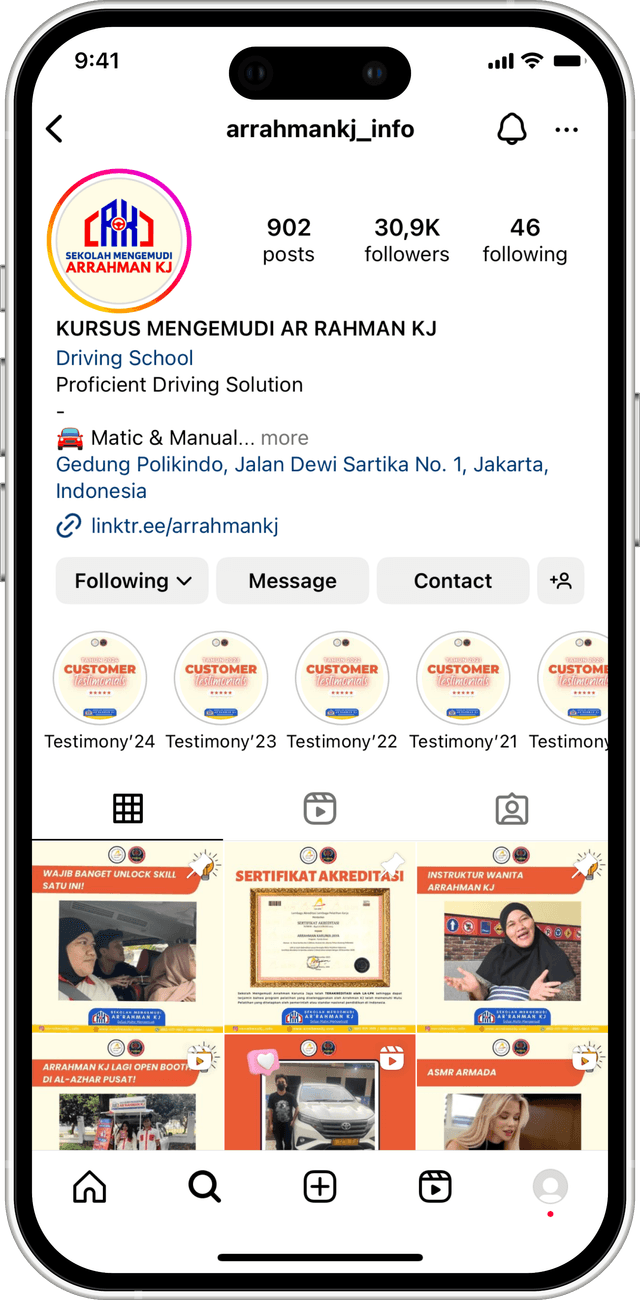This screenshot has height=1300, width=640.
Task: Switch to the Reels tab on the profile
Action: pyautogui.click(x=320, y=809)
